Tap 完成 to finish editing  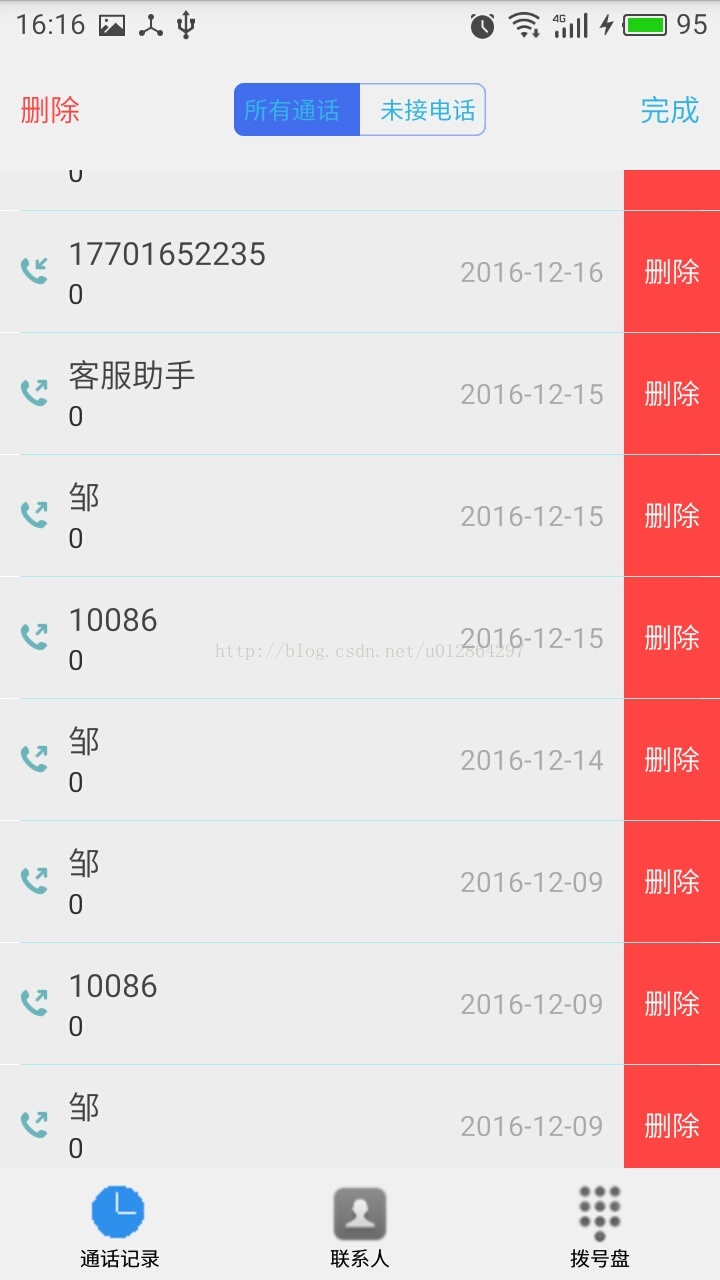(x=669, y=110)
